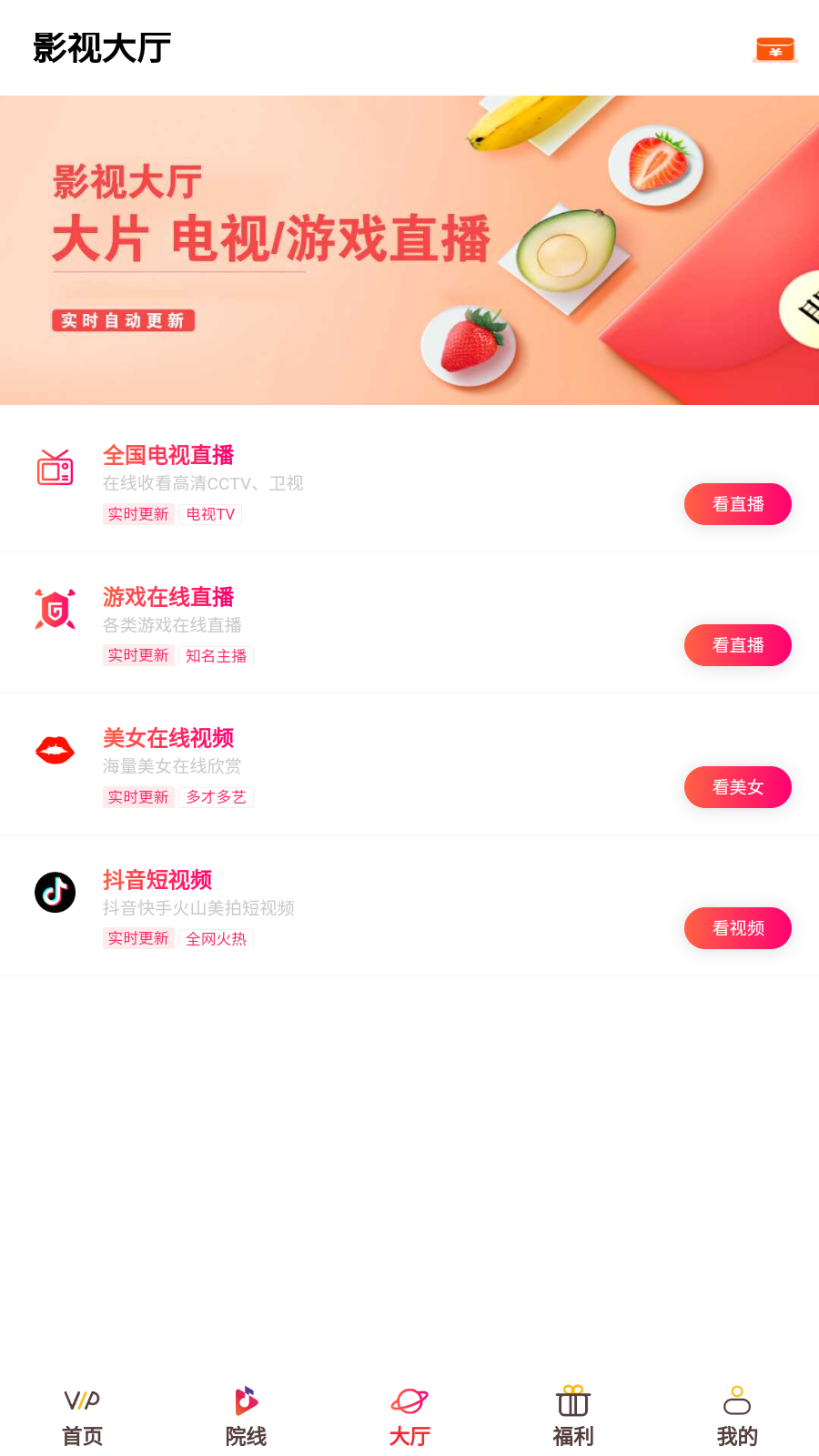Viewport: 819px width, 1456px height.
Task: Switch to the 院线 tab
Action: tap(246, 1417)
